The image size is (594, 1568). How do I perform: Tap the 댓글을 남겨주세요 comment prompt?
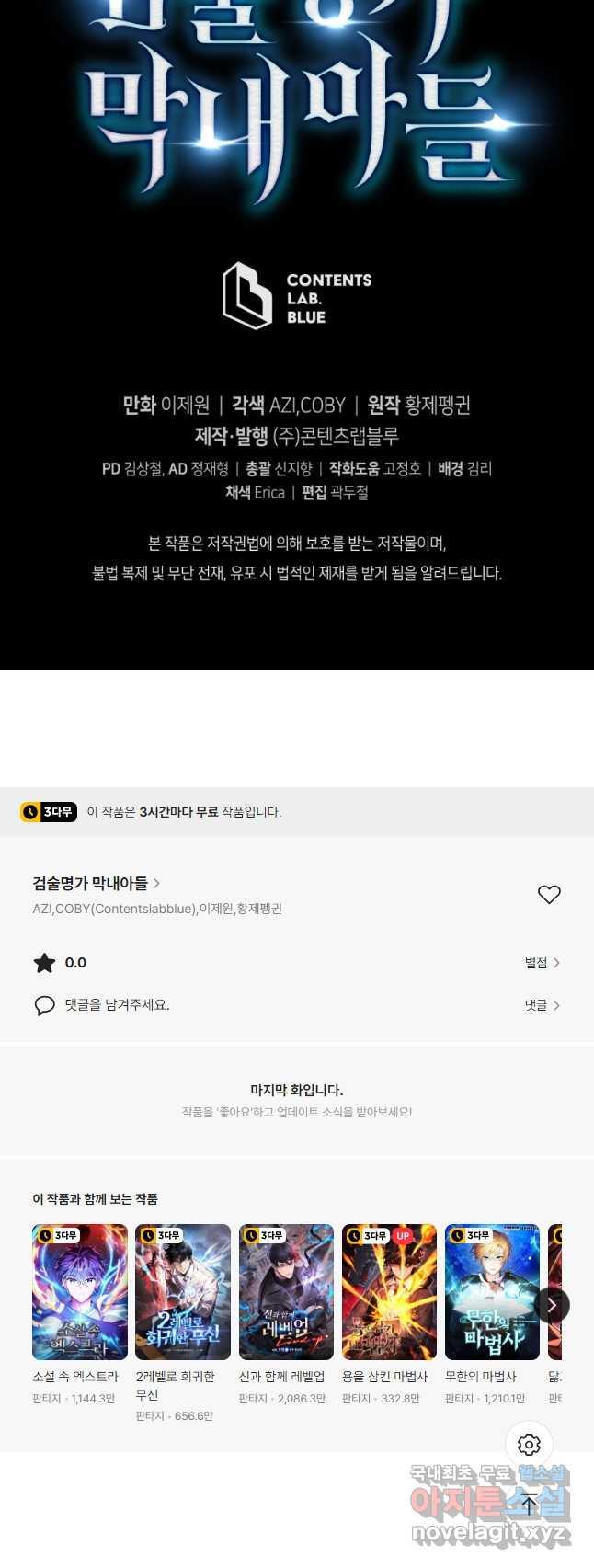pyautogui.click(x=116, y=1005)
